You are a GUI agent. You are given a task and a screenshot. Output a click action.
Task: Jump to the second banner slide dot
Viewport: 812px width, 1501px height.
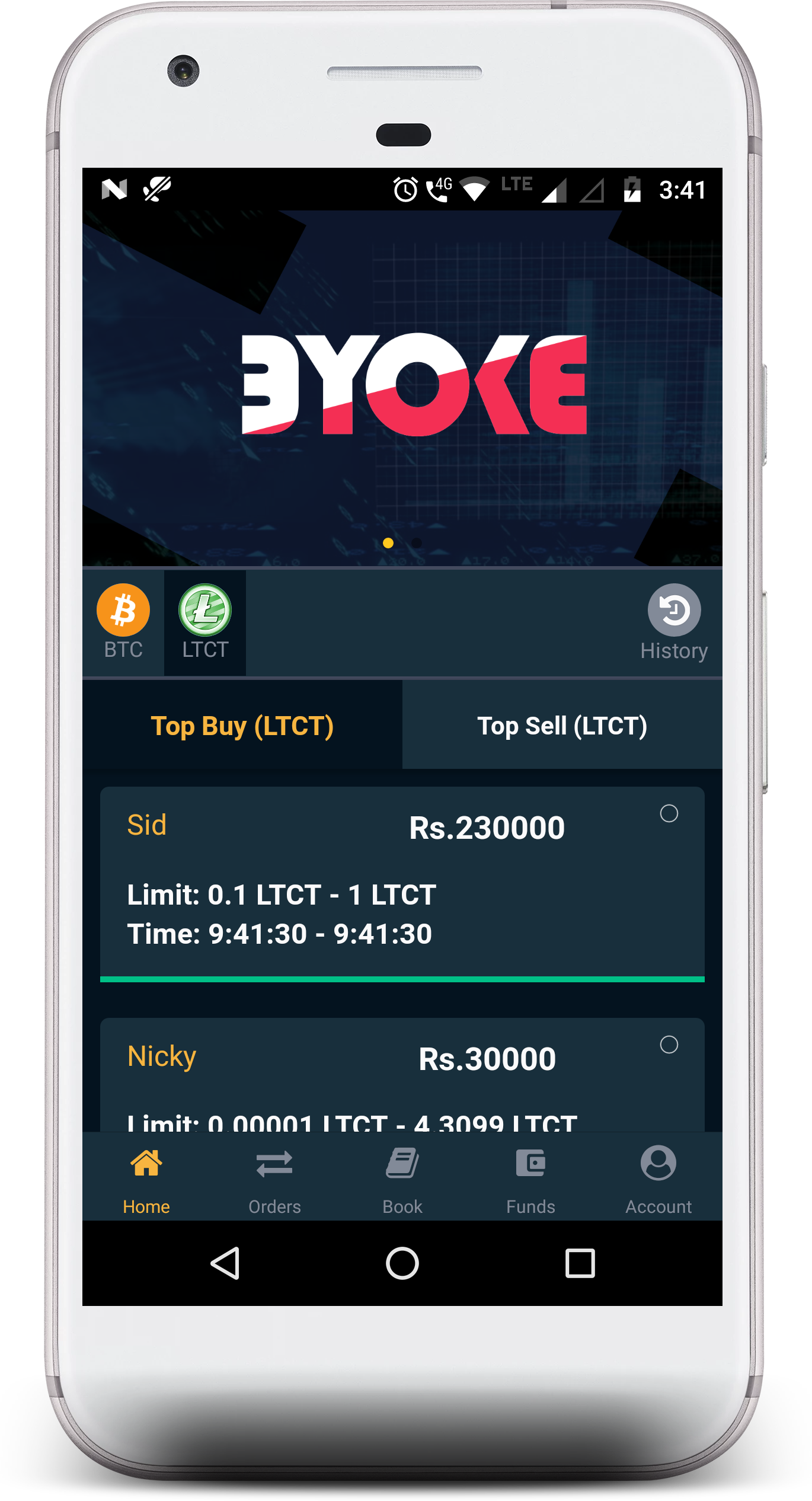tap(417, 543)
